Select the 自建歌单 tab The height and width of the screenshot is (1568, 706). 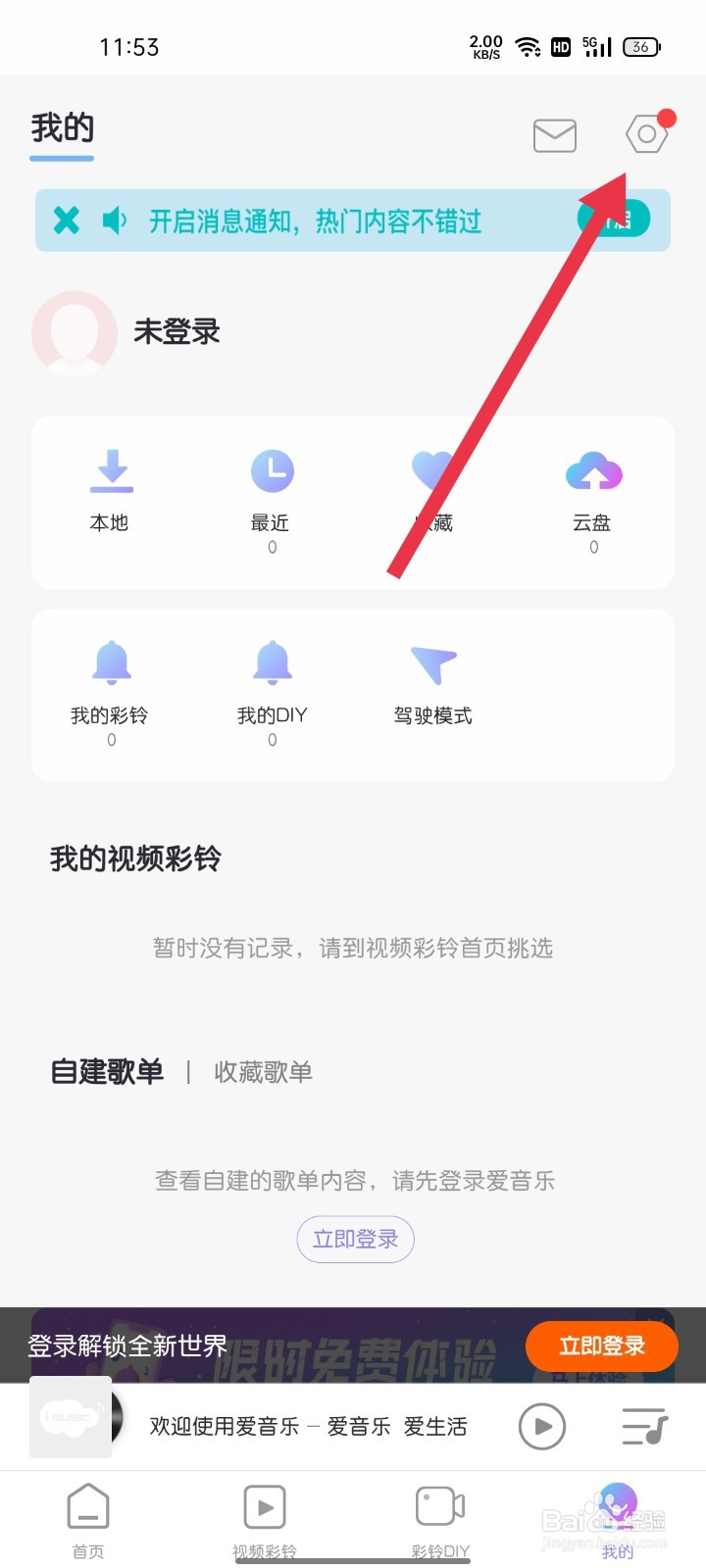pos(105,1070)
